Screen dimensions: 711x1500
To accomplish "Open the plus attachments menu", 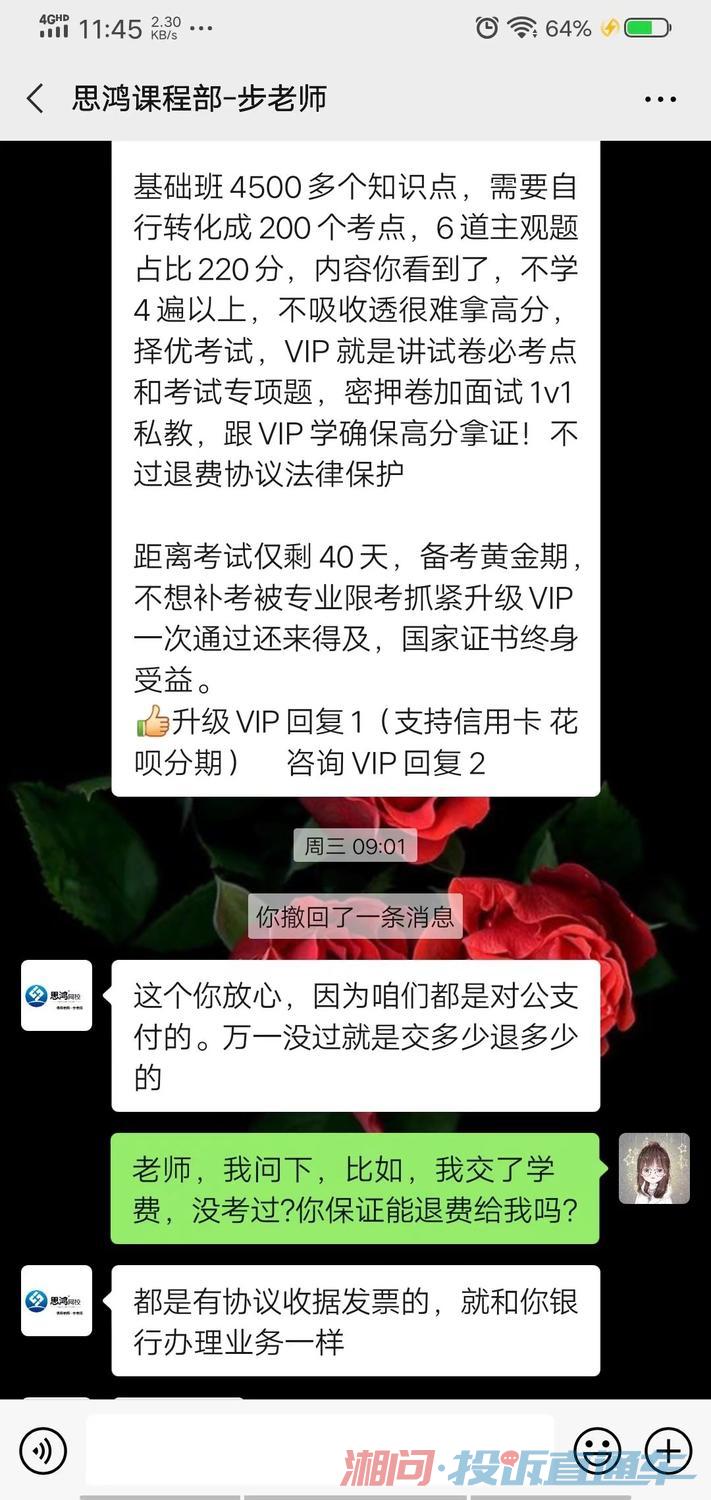I will (668, 1450).
